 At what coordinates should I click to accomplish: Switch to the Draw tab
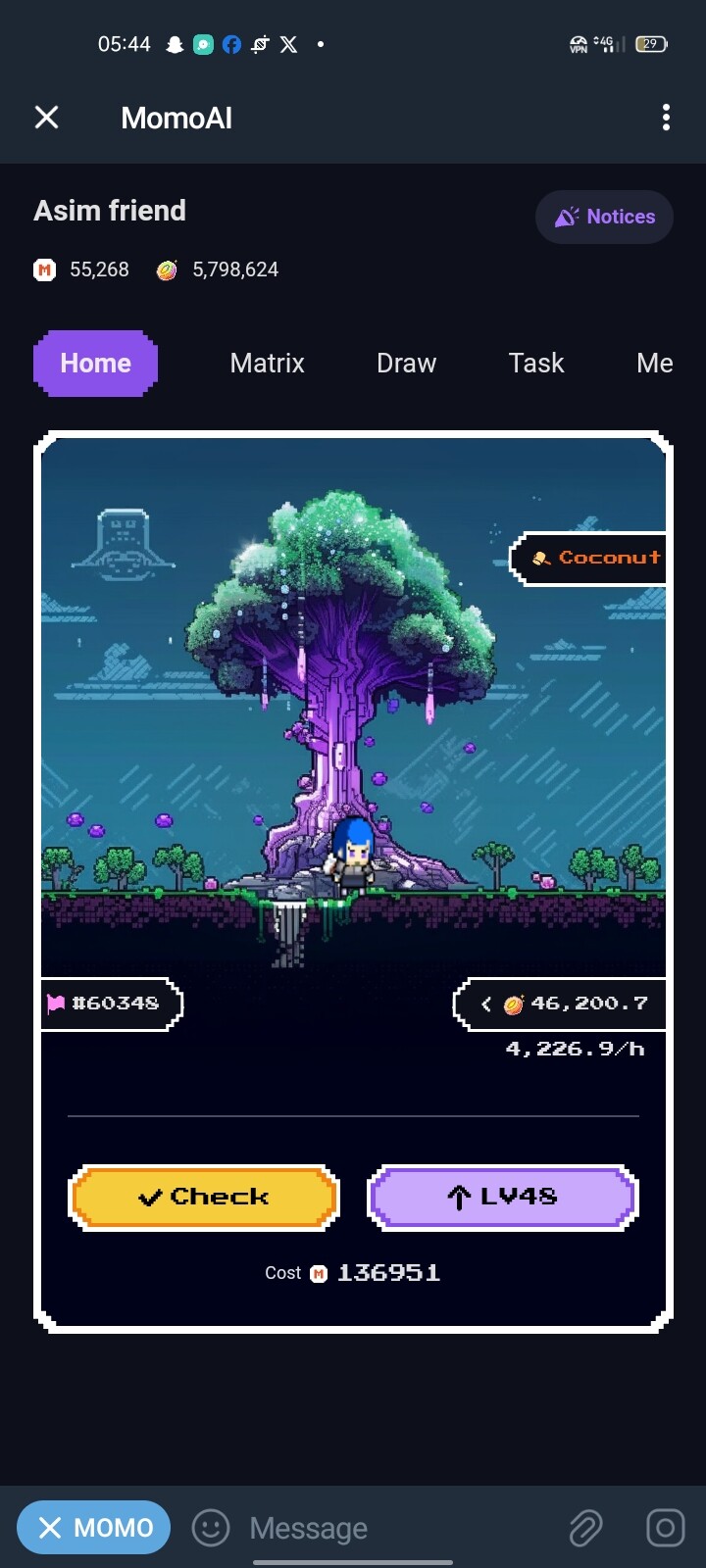coord(406,363)
